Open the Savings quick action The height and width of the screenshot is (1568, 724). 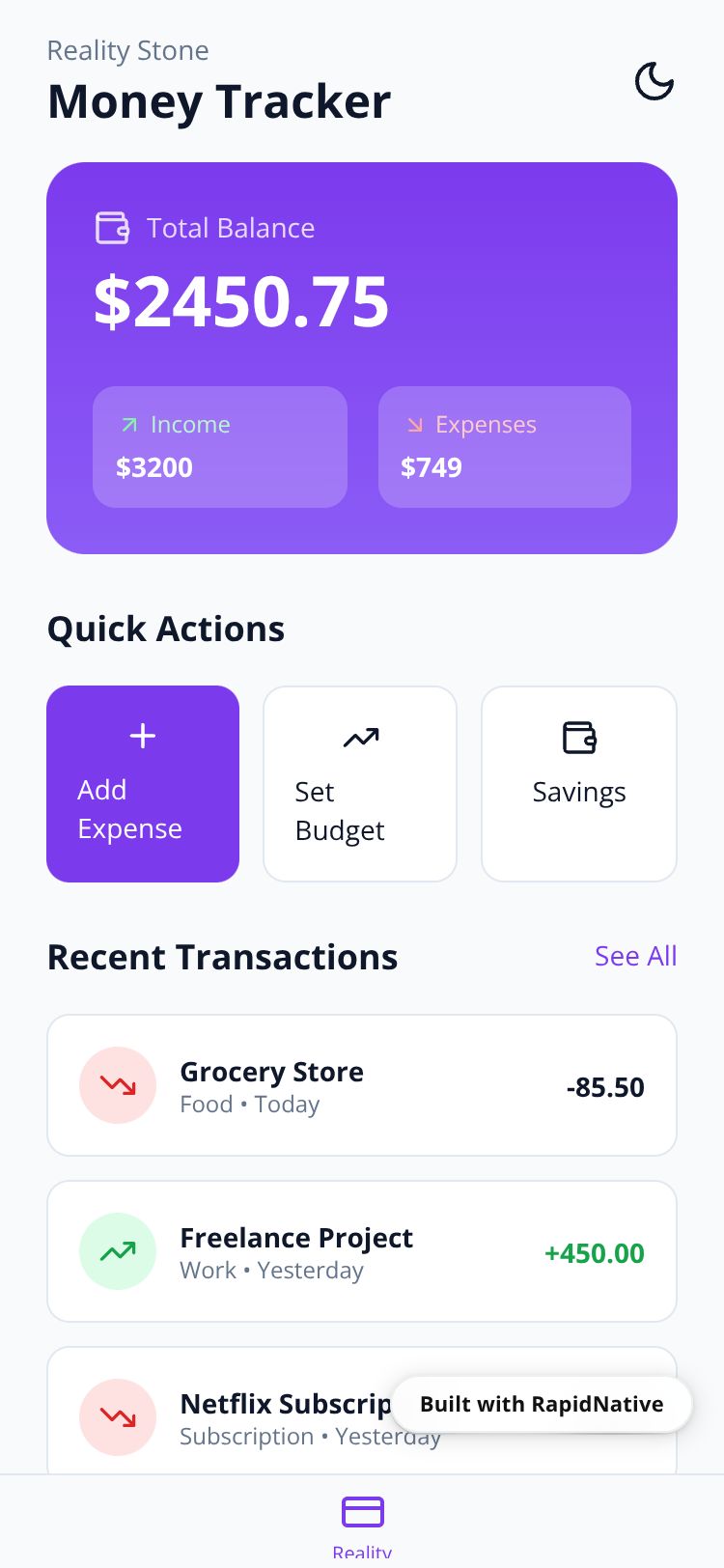[x=579, y=783]
